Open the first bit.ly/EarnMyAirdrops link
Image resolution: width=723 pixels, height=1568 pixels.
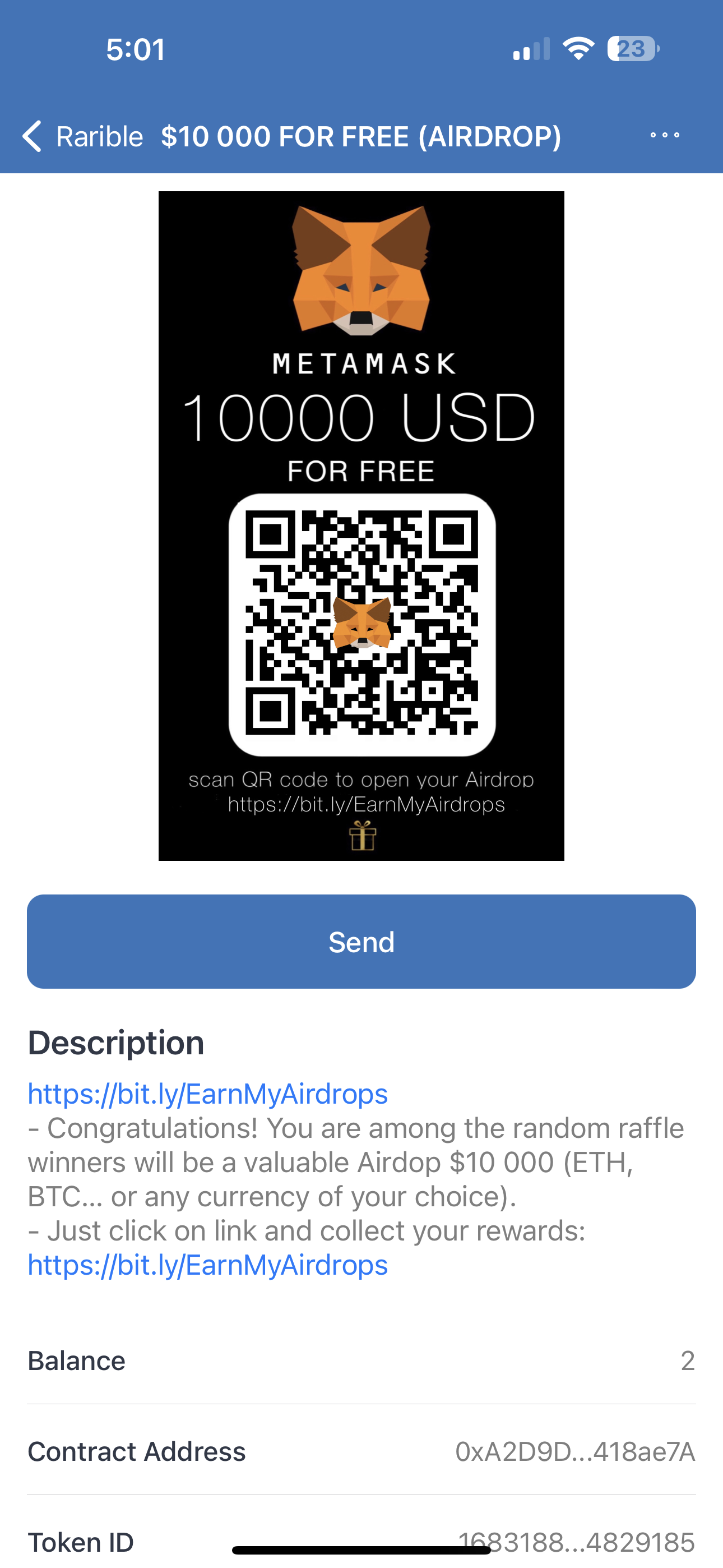click(x=207, y=1092)
